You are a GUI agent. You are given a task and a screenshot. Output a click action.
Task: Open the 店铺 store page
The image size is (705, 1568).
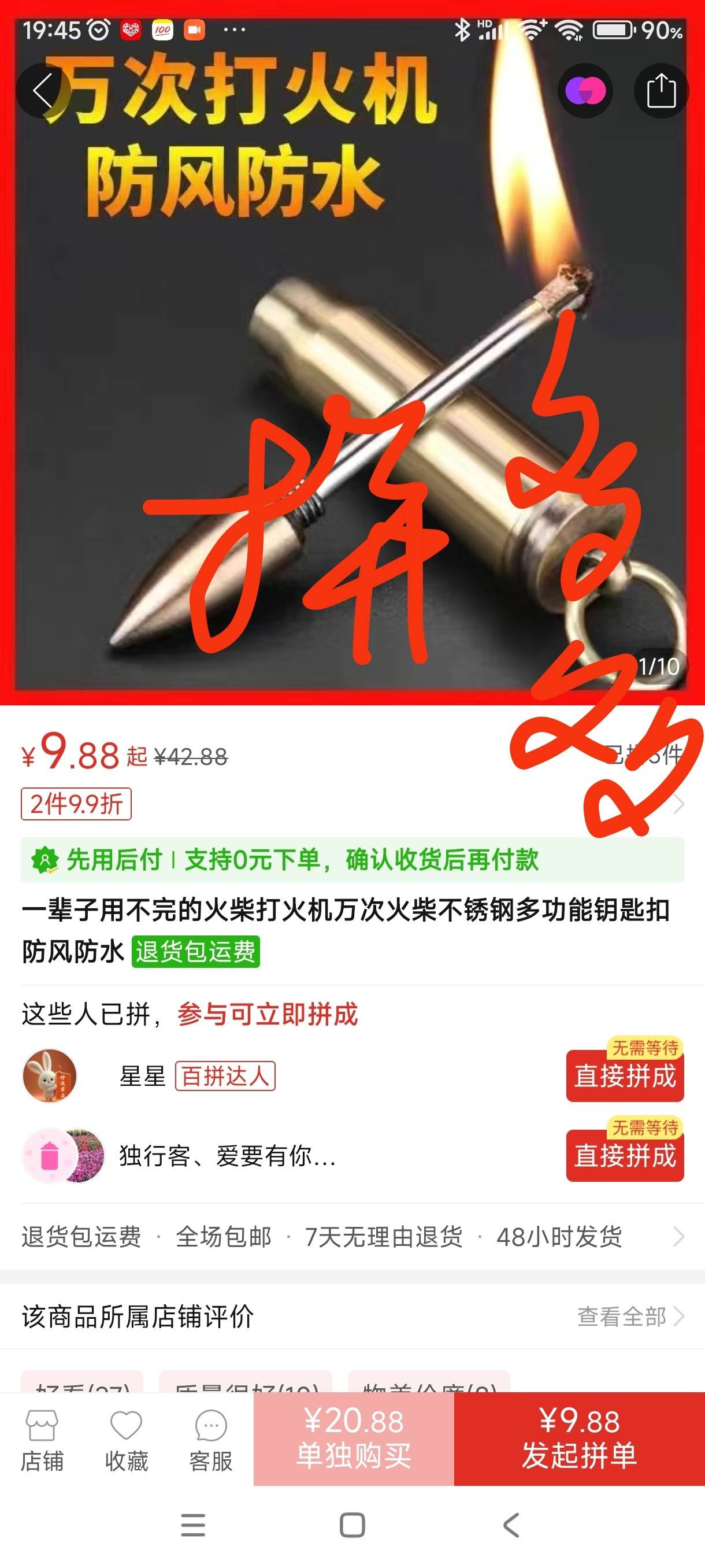[x=42, y=1440]
